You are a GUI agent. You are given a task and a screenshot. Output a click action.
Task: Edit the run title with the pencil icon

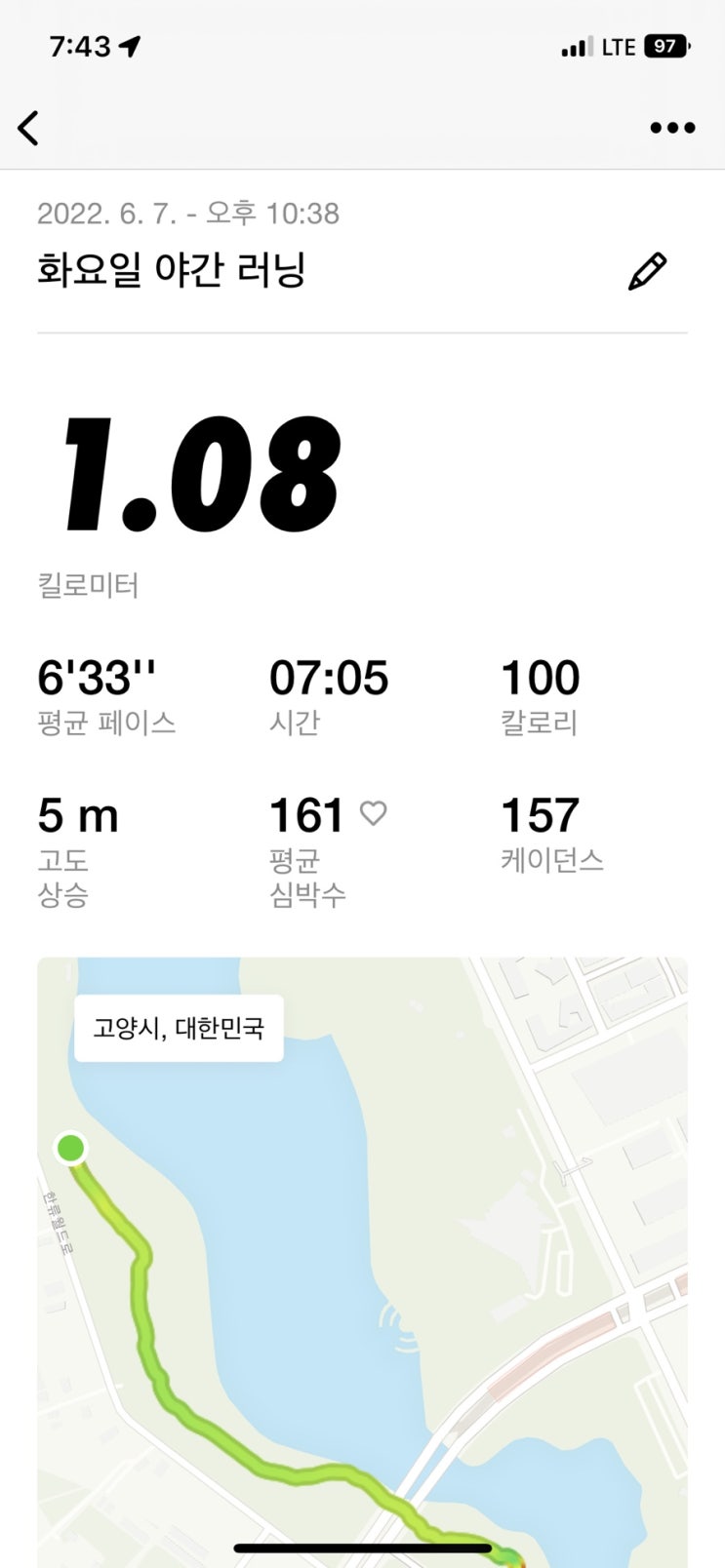tap(647, 271)
